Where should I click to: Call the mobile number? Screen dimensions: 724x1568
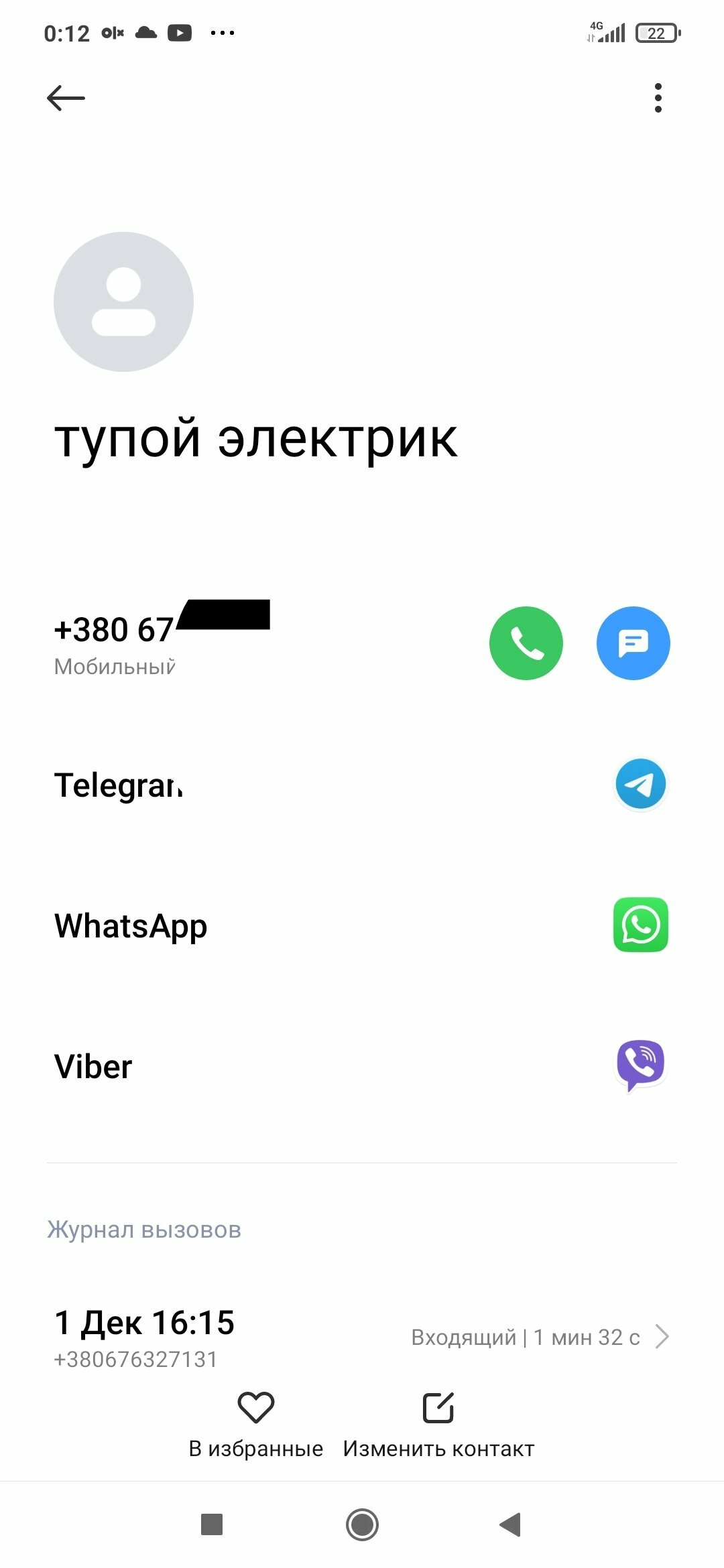click(526, 643)
